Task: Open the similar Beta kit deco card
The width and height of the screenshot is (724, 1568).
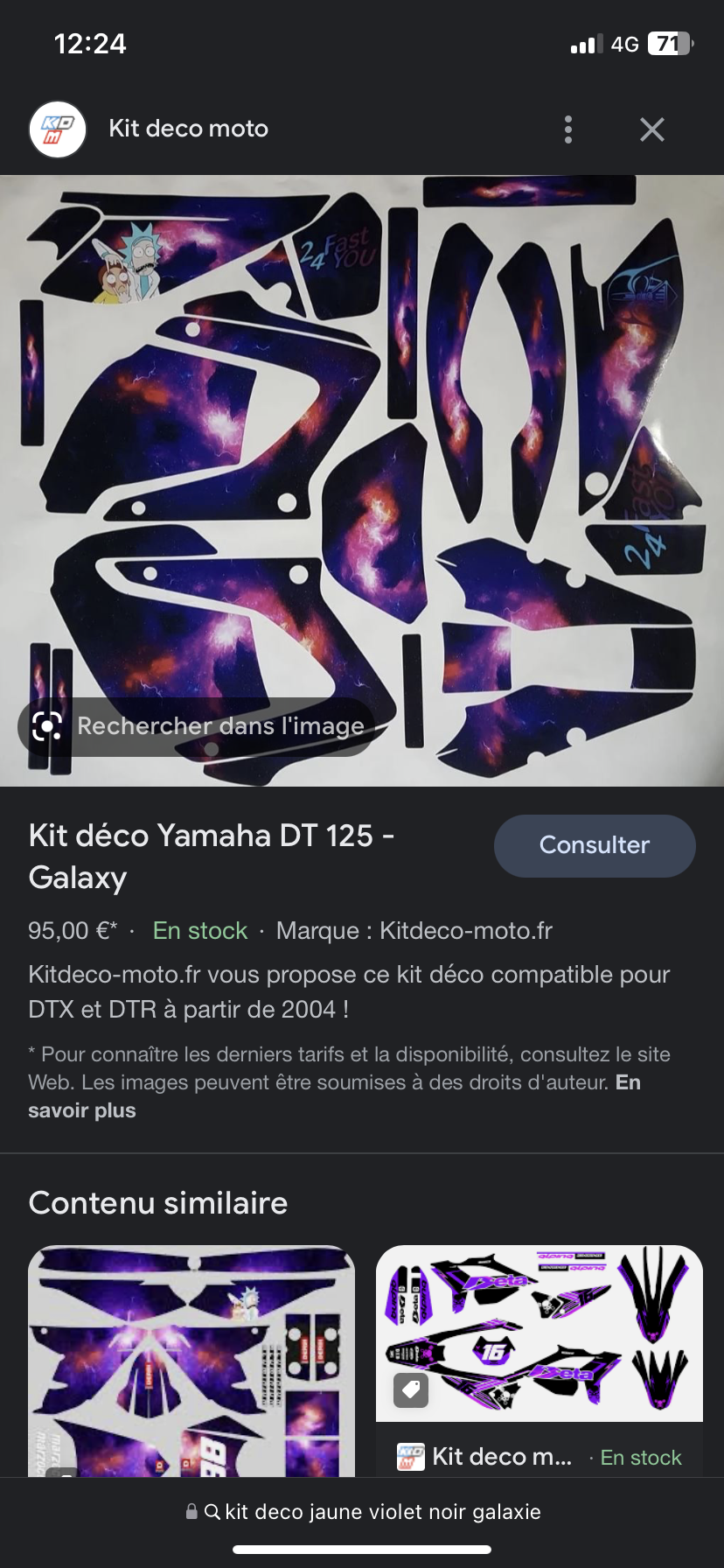Action: pyautogui.click(x=539, y=1361)
